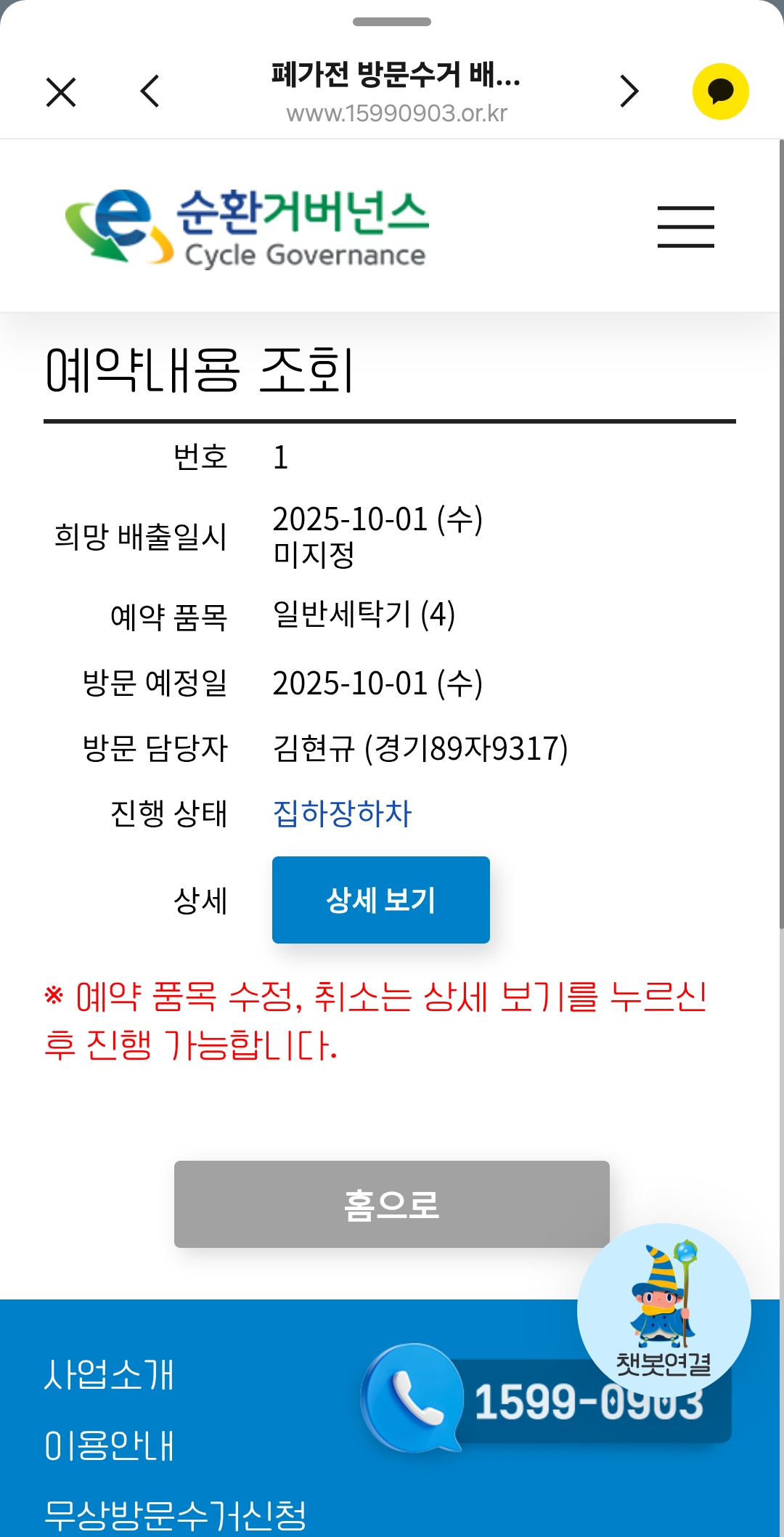The height and width of the screenshot is (1537, 784).
Task: Go back to the previous page
Action: point(150,92)
